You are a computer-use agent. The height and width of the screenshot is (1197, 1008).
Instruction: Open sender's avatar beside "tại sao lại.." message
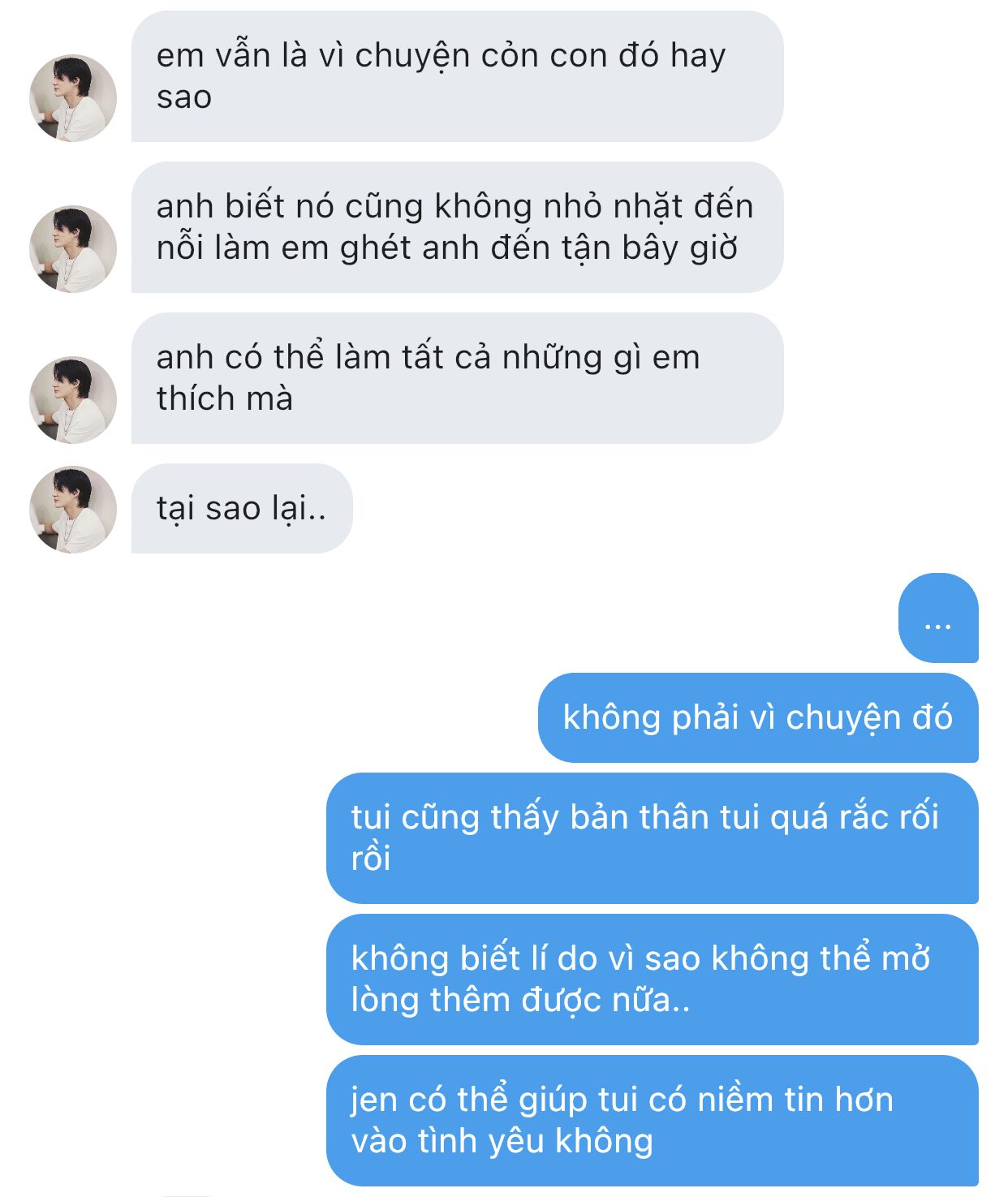73,510
